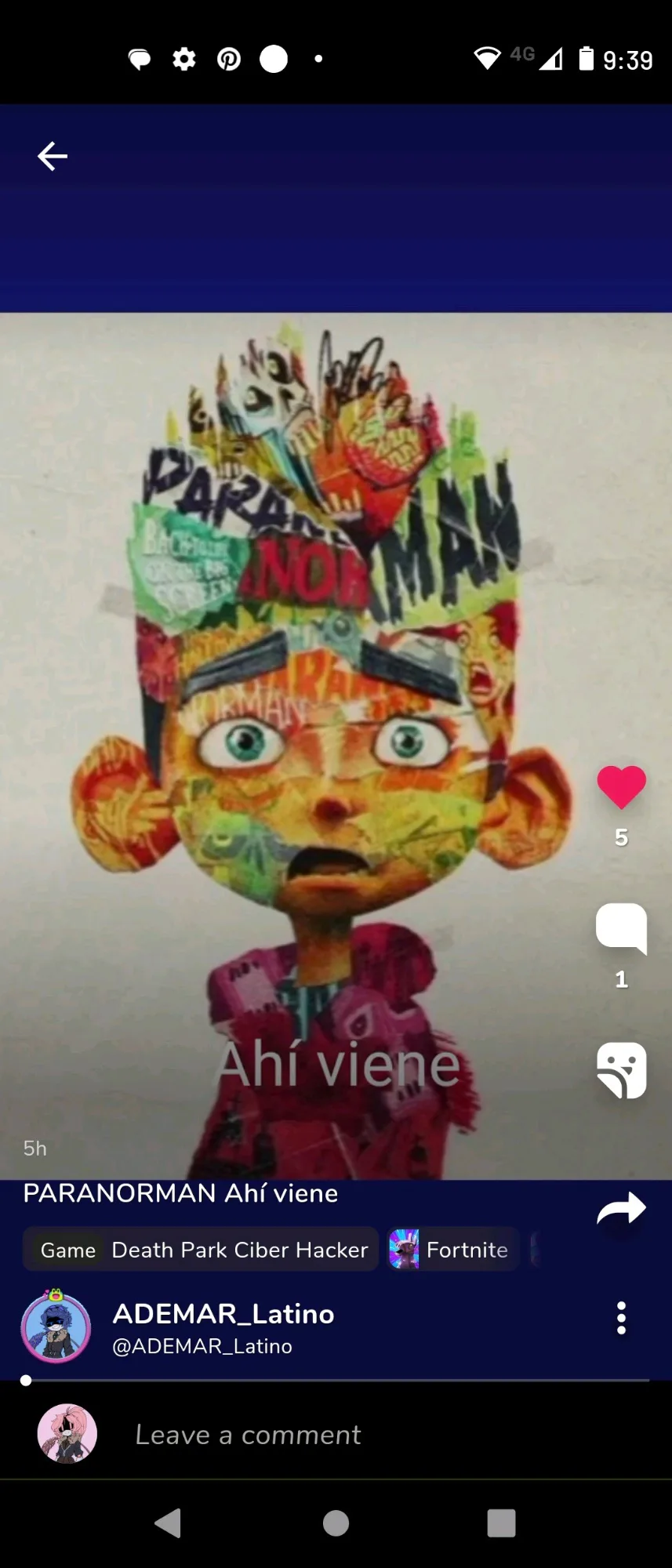Share this post via arrow icon

pyautogui.click(x=621, y=1208)
